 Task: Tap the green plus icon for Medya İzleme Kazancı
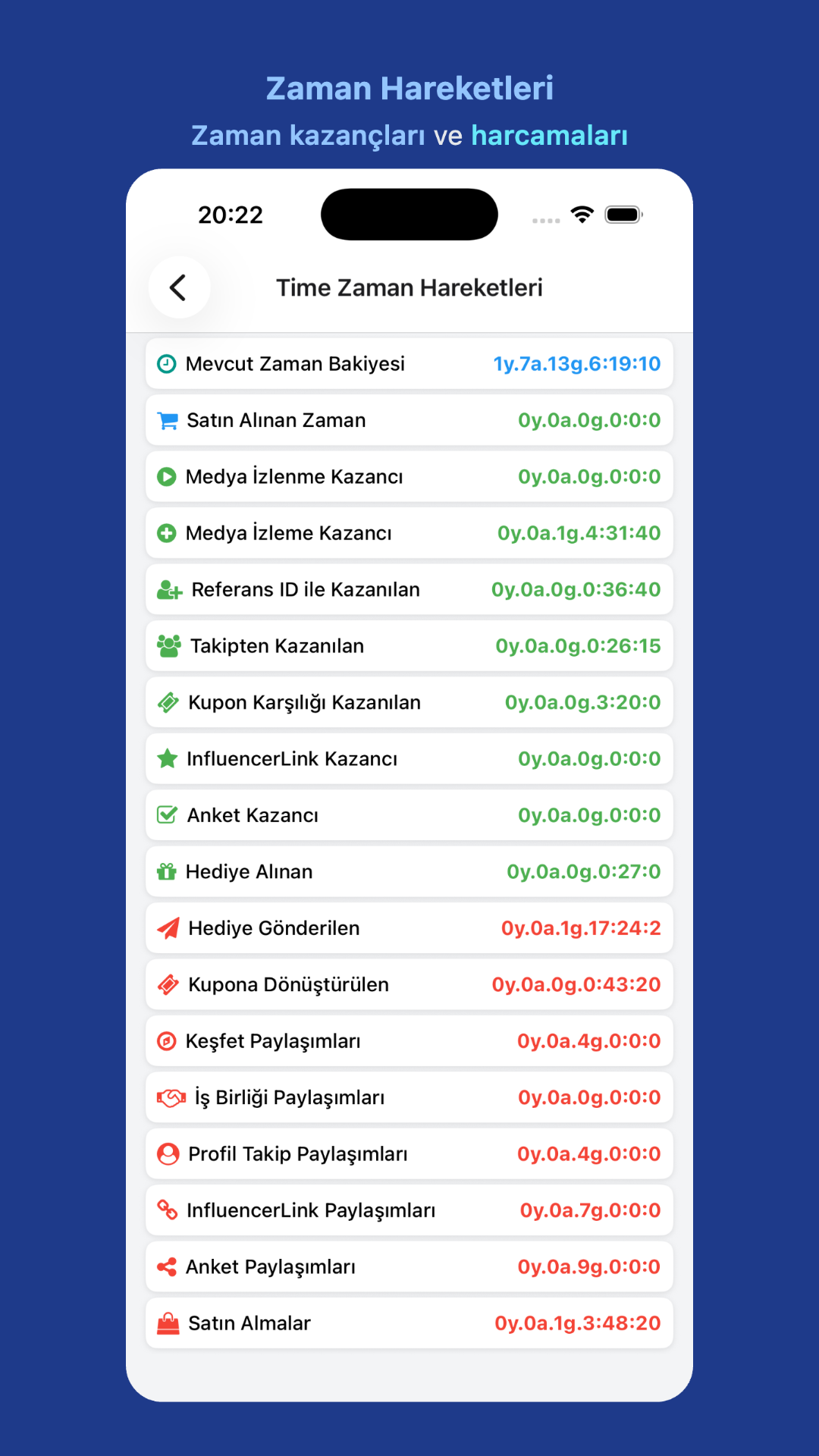(167, 532)
